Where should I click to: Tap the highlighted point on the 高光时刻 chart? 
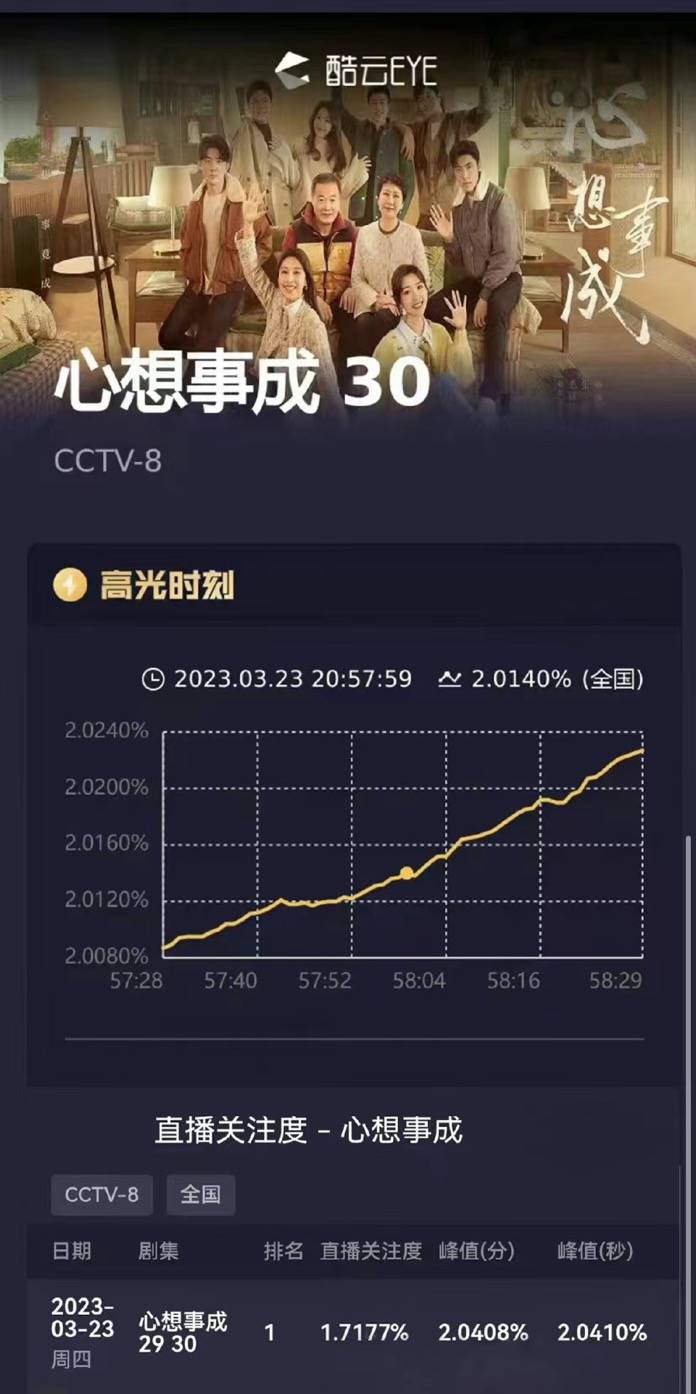[x=407, y=873]
